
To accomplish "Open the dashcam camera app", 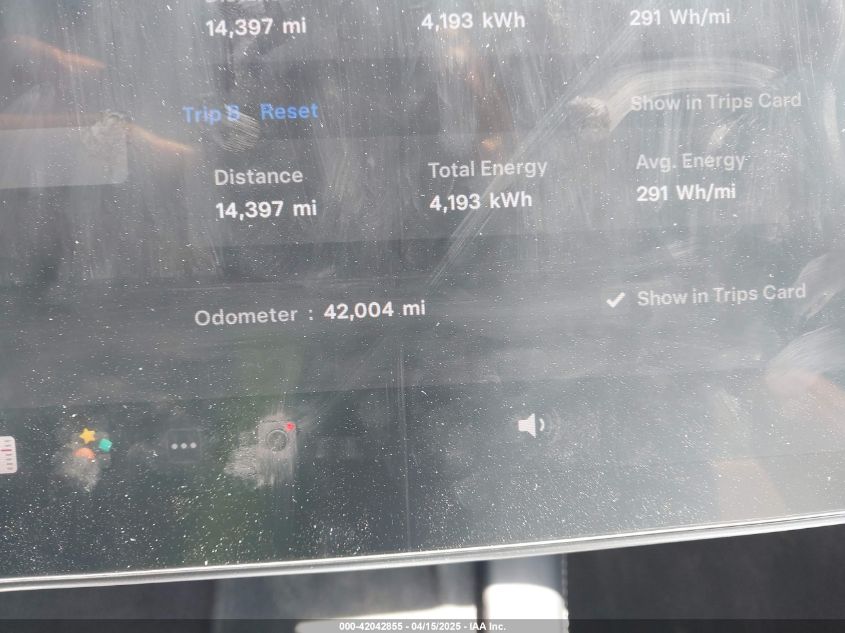I will pos(277,438).
